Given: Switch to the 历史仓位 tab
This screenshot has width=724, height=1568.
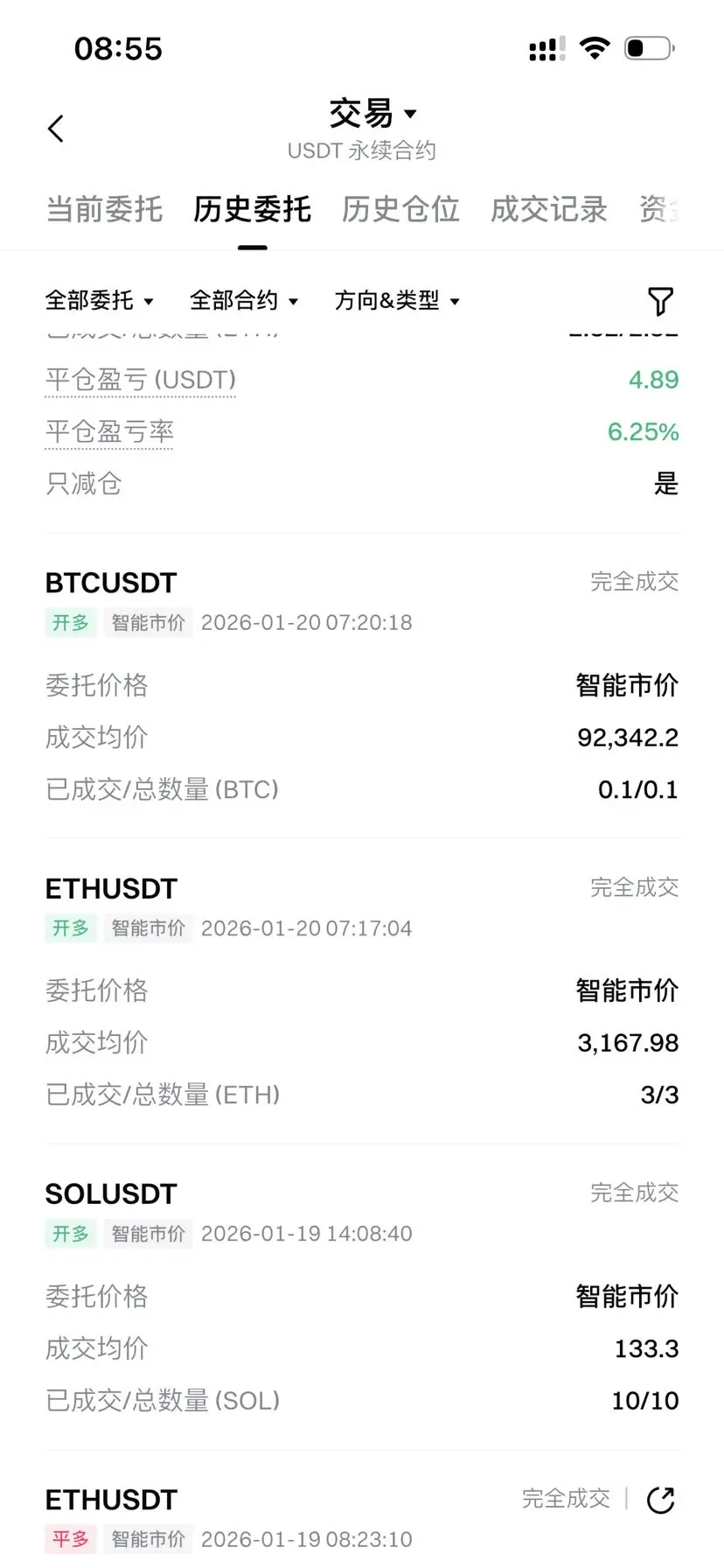Looking at the screenshot, I should coord(400,210).
